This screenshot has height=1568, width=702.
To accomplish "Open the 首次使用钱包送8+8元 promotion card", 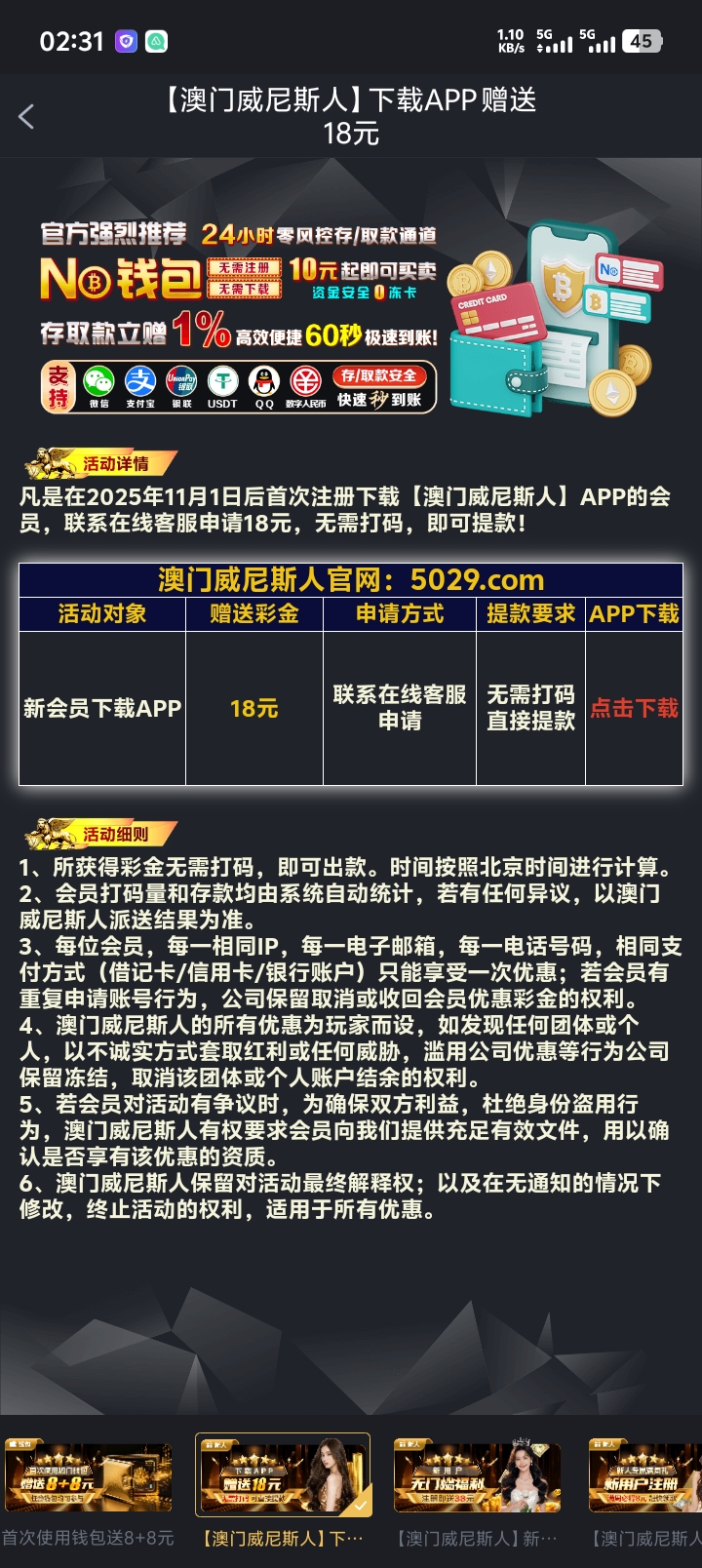I will [x=88, y=1479].
